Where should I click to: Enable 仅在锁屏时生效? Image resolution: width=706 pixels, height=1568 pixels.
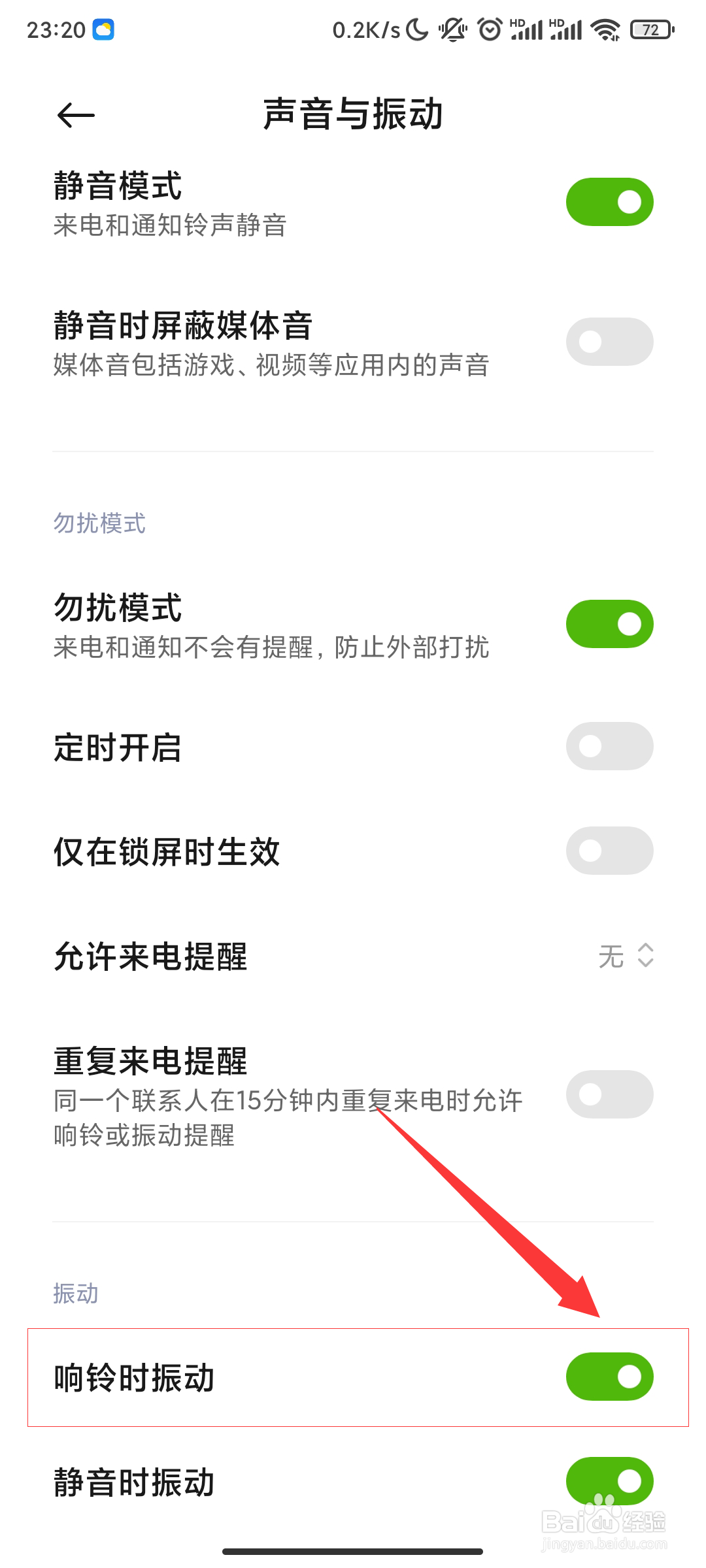point(609,851)
